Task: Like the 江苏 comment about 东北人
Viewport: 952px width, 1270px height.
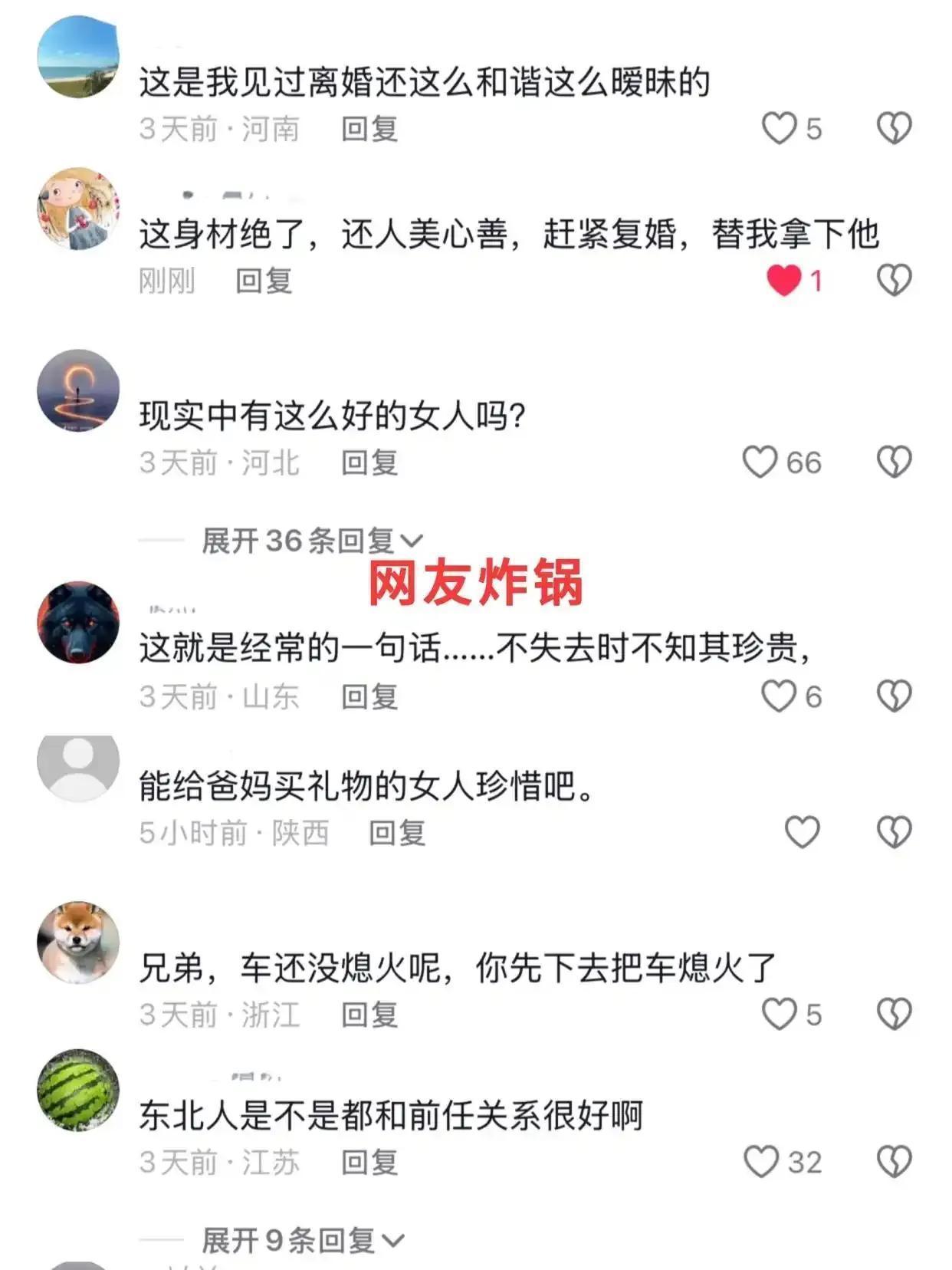Action: 761,1162
